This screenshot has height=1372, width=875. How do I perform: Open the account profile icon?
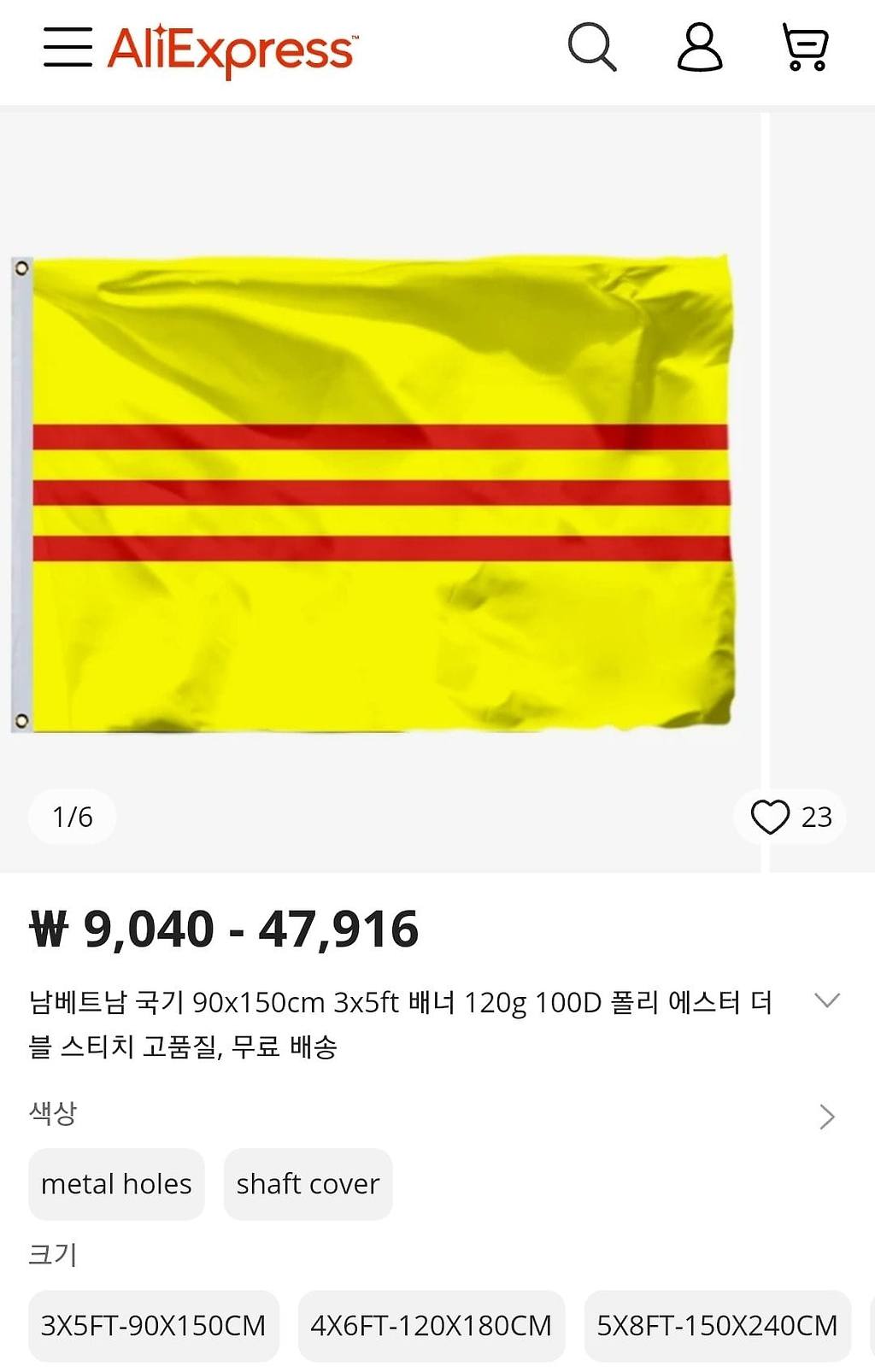click(700, 49)
